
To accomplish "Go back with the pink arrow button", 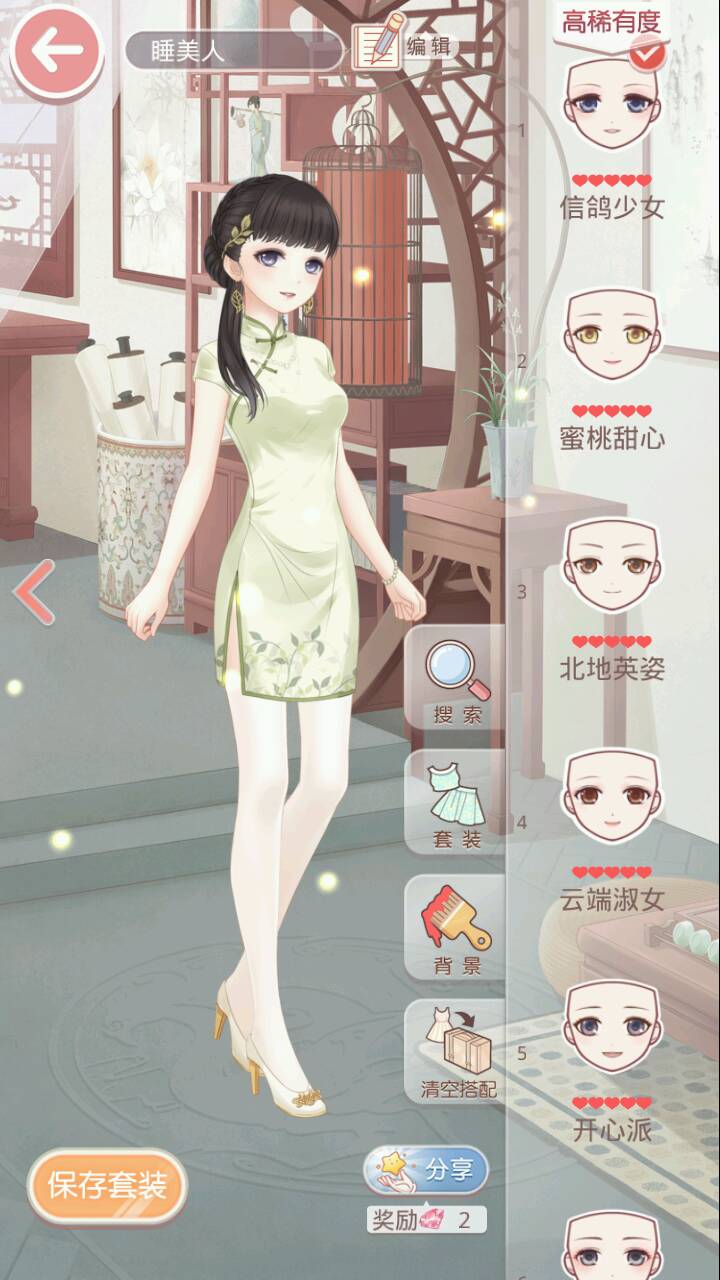I will tap(56, 50).
